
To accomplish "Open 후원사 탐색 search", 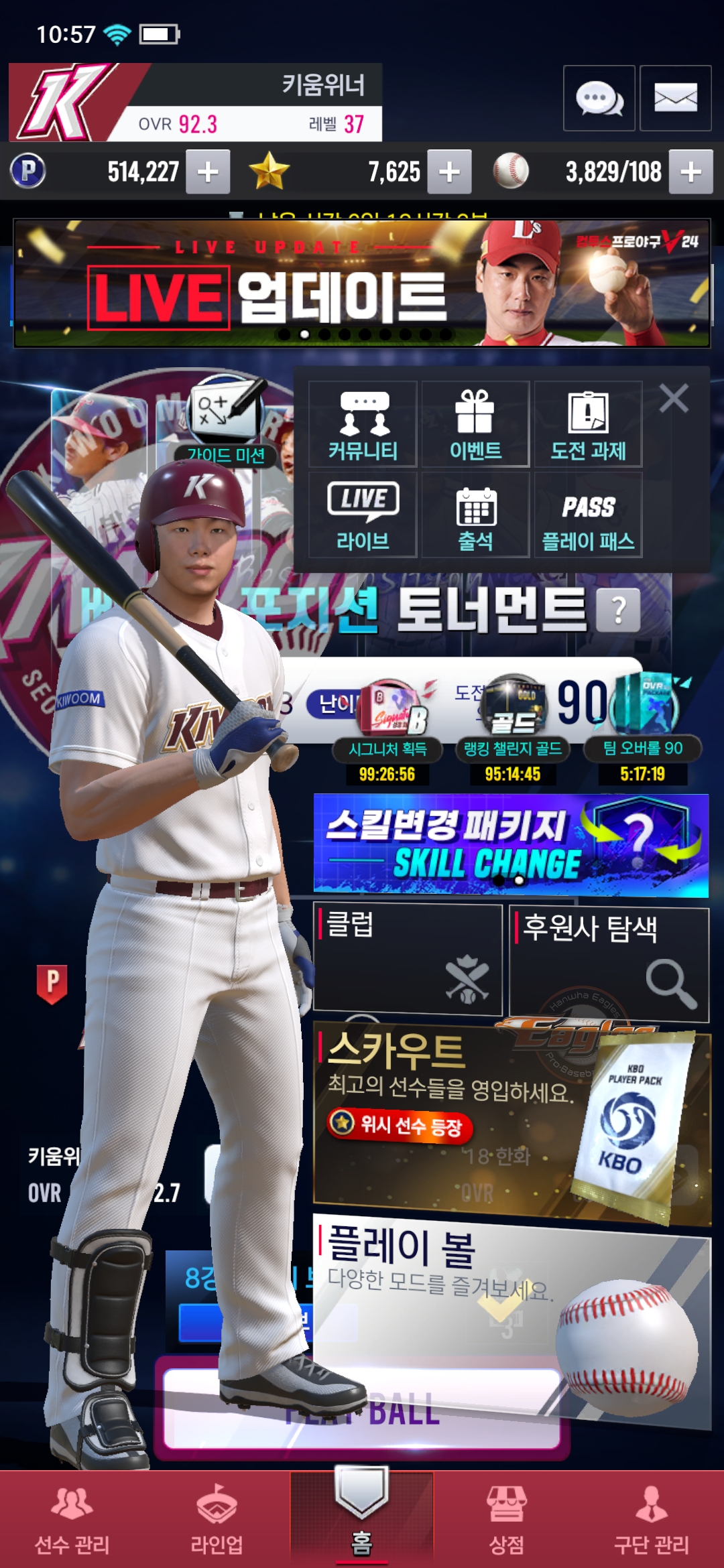I will (609, 964).
